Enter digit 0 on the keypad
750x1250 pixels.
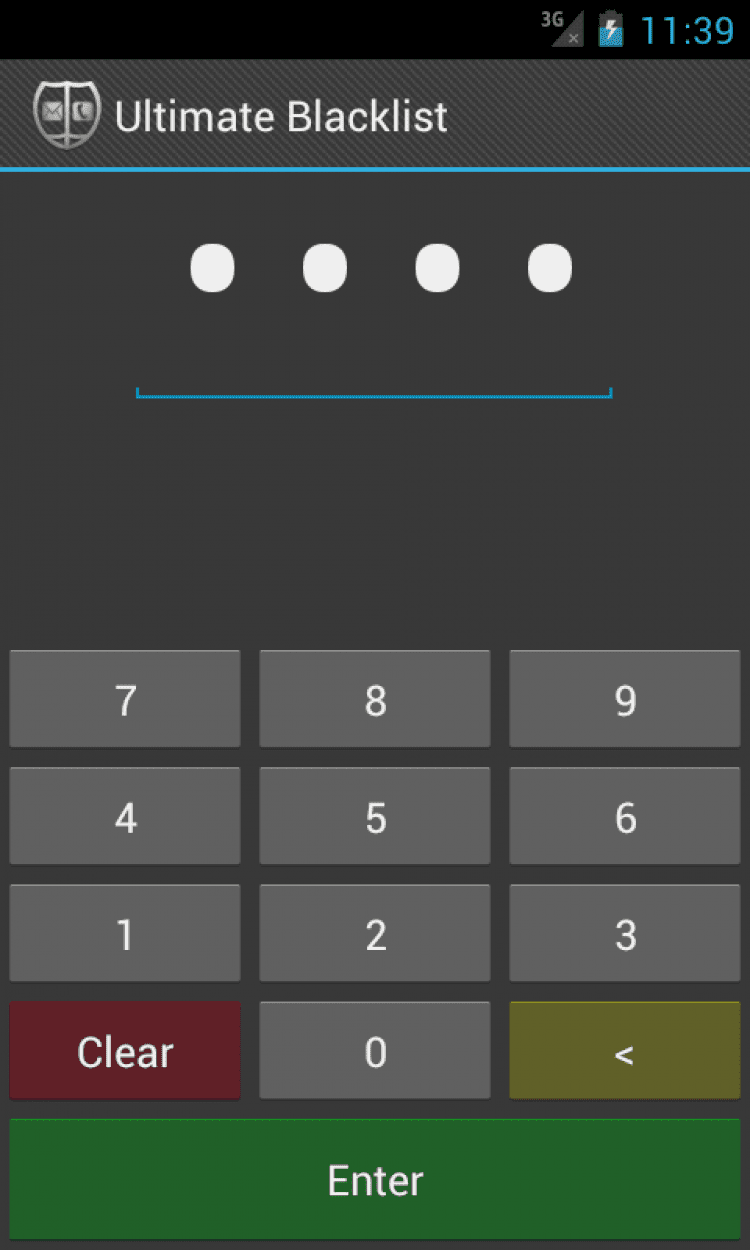(x=375, y=1051)
